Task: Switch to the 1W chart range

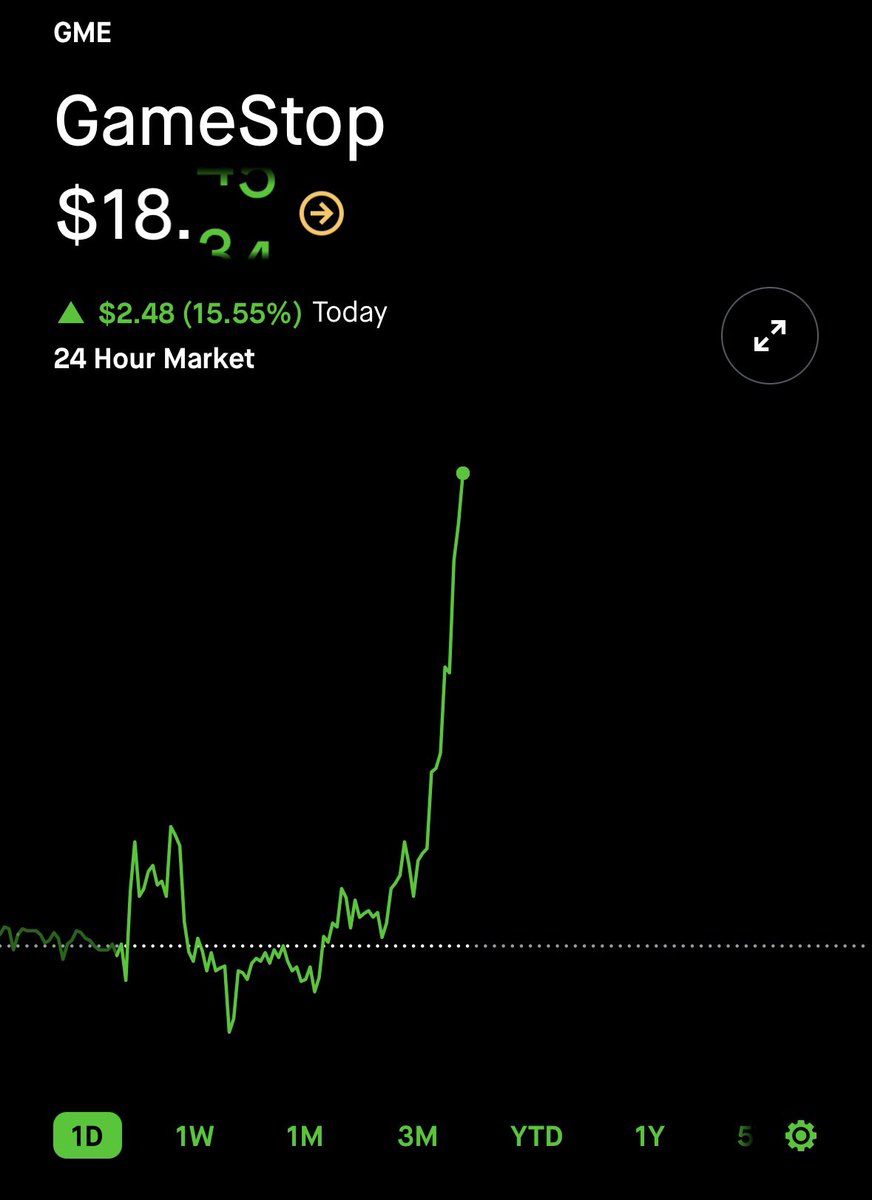Action: click(x=195, y=1136)
